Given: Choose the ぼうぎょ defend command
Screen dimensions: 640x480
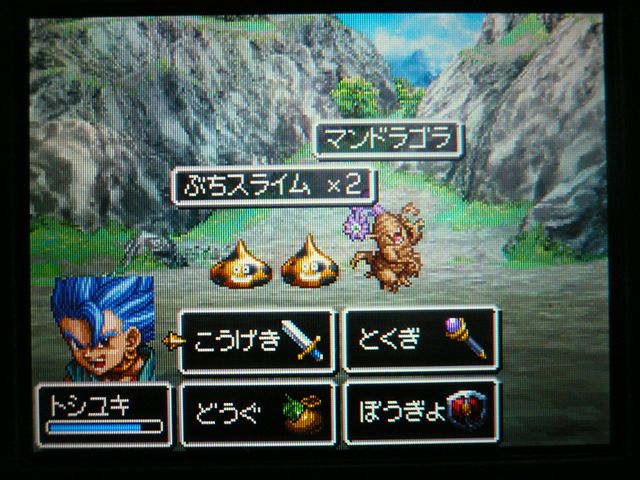Looking at the screenshot, I should (x=420, y=412).
